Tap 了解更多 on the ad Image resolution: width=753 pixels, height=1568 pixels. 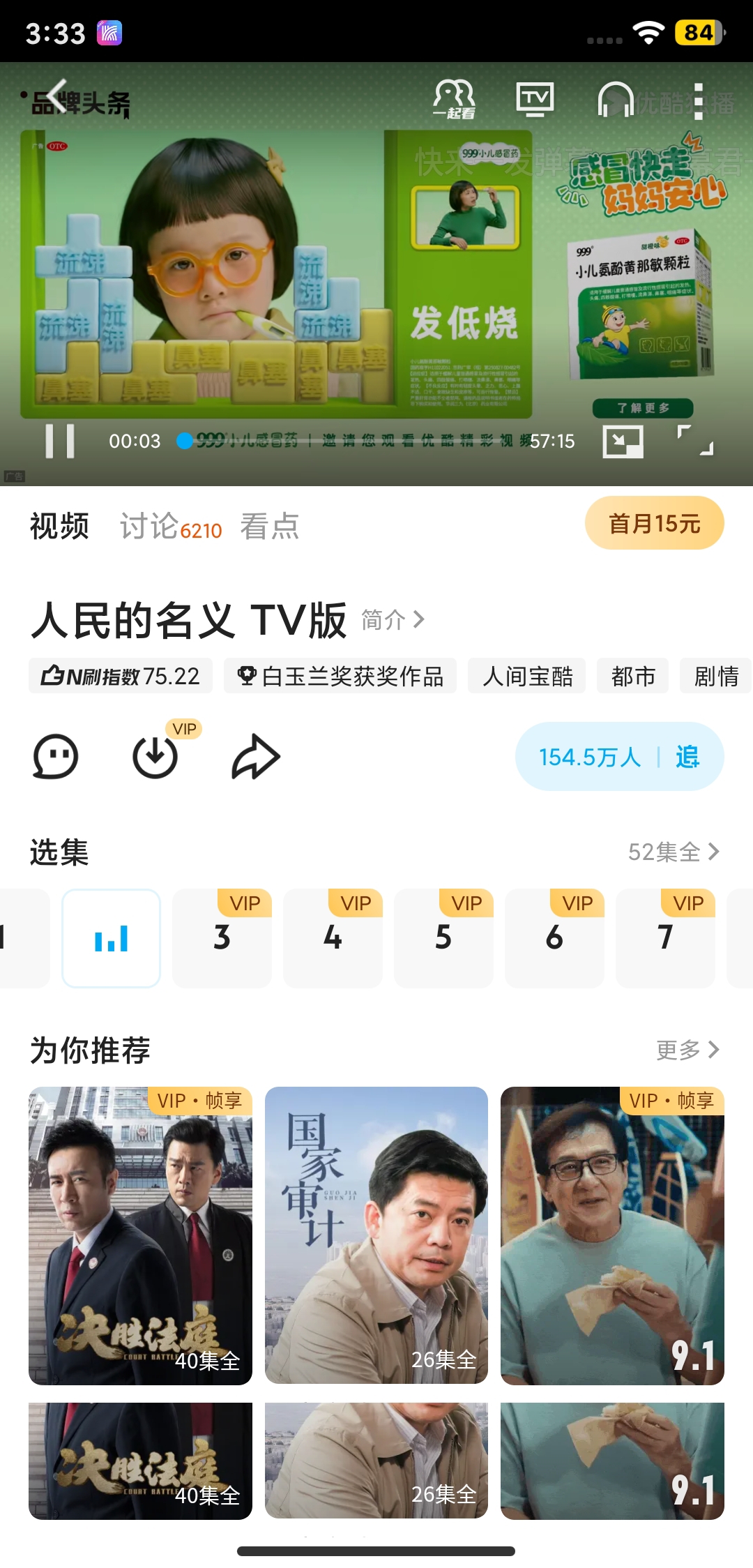point(643,408)
